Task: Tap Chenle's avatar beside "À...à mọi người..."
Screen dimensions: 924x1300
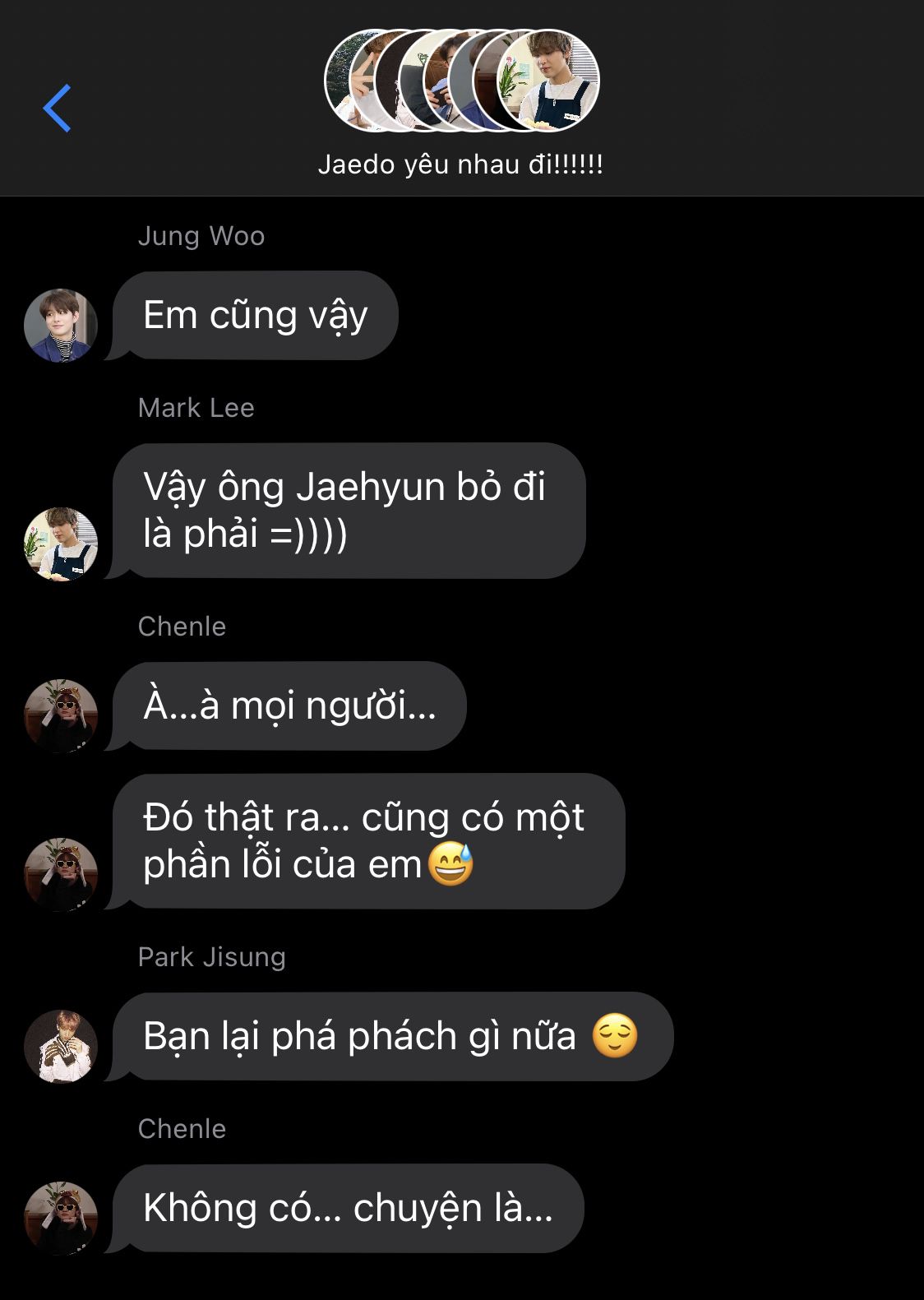Action: pyautogui.click(x=61, y=715)
